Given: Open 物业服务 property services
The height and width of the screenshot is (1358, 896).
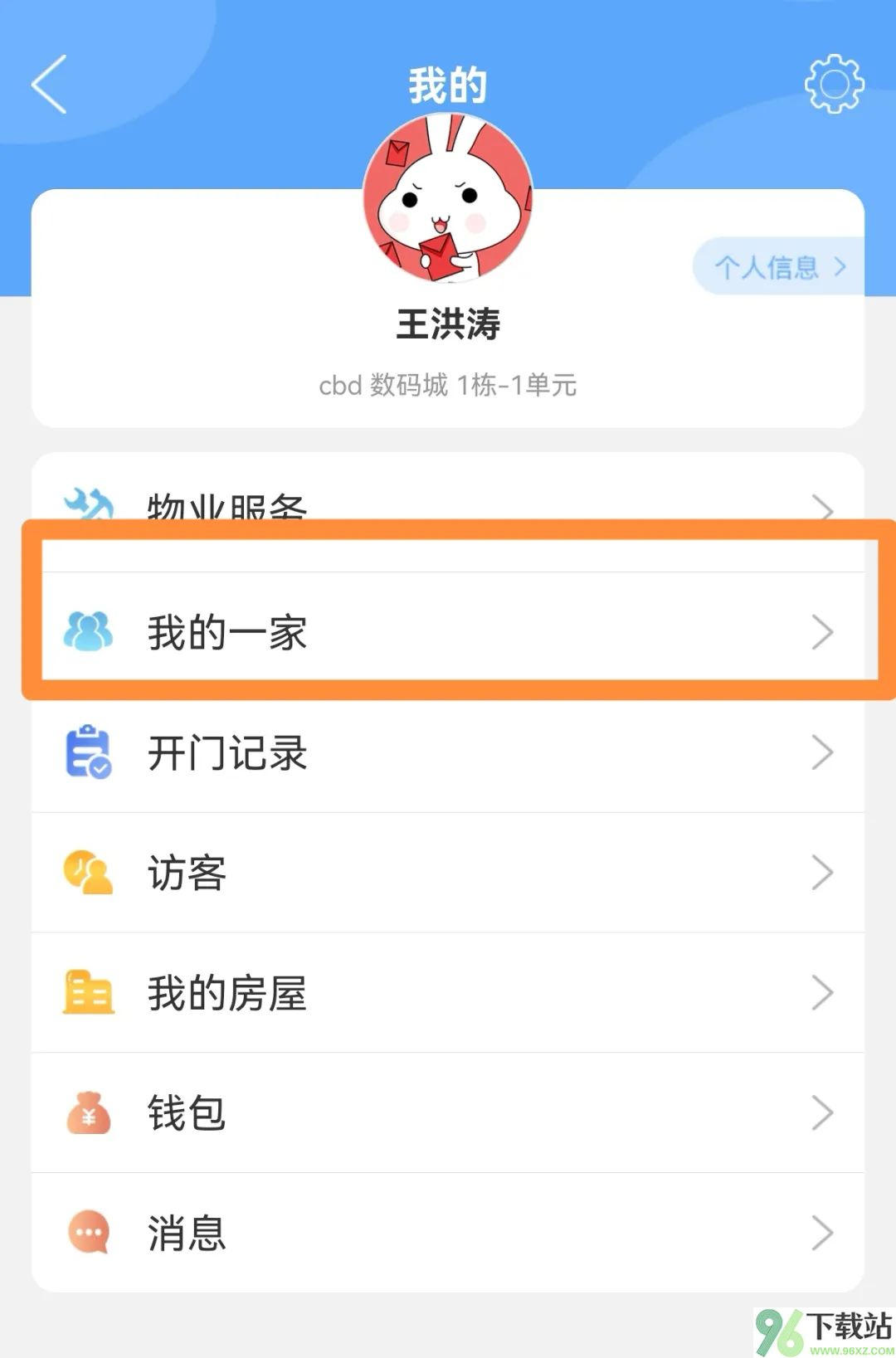Looking at the screenshot, I should [448, 503].
